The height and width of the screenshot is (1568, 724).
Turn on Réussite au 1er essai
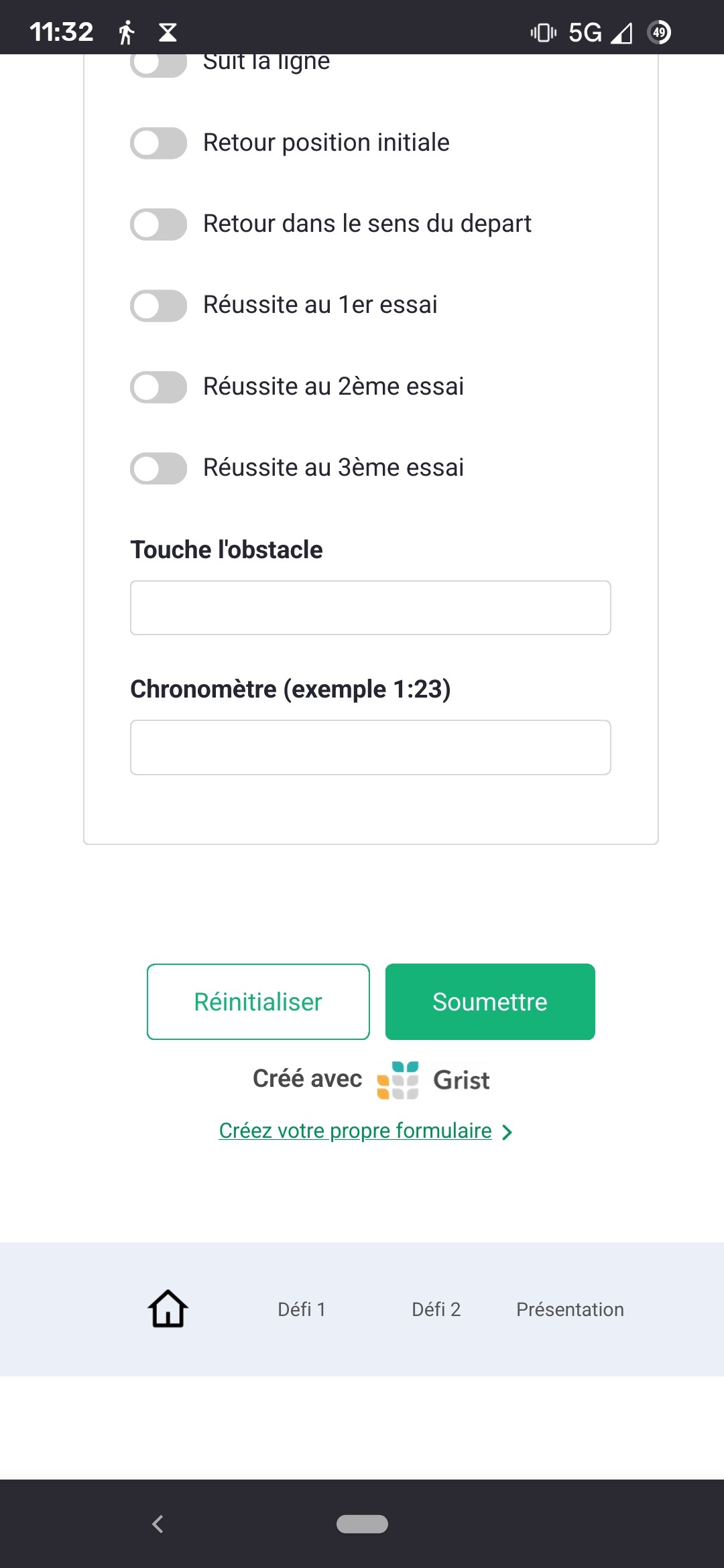(158, 306)
